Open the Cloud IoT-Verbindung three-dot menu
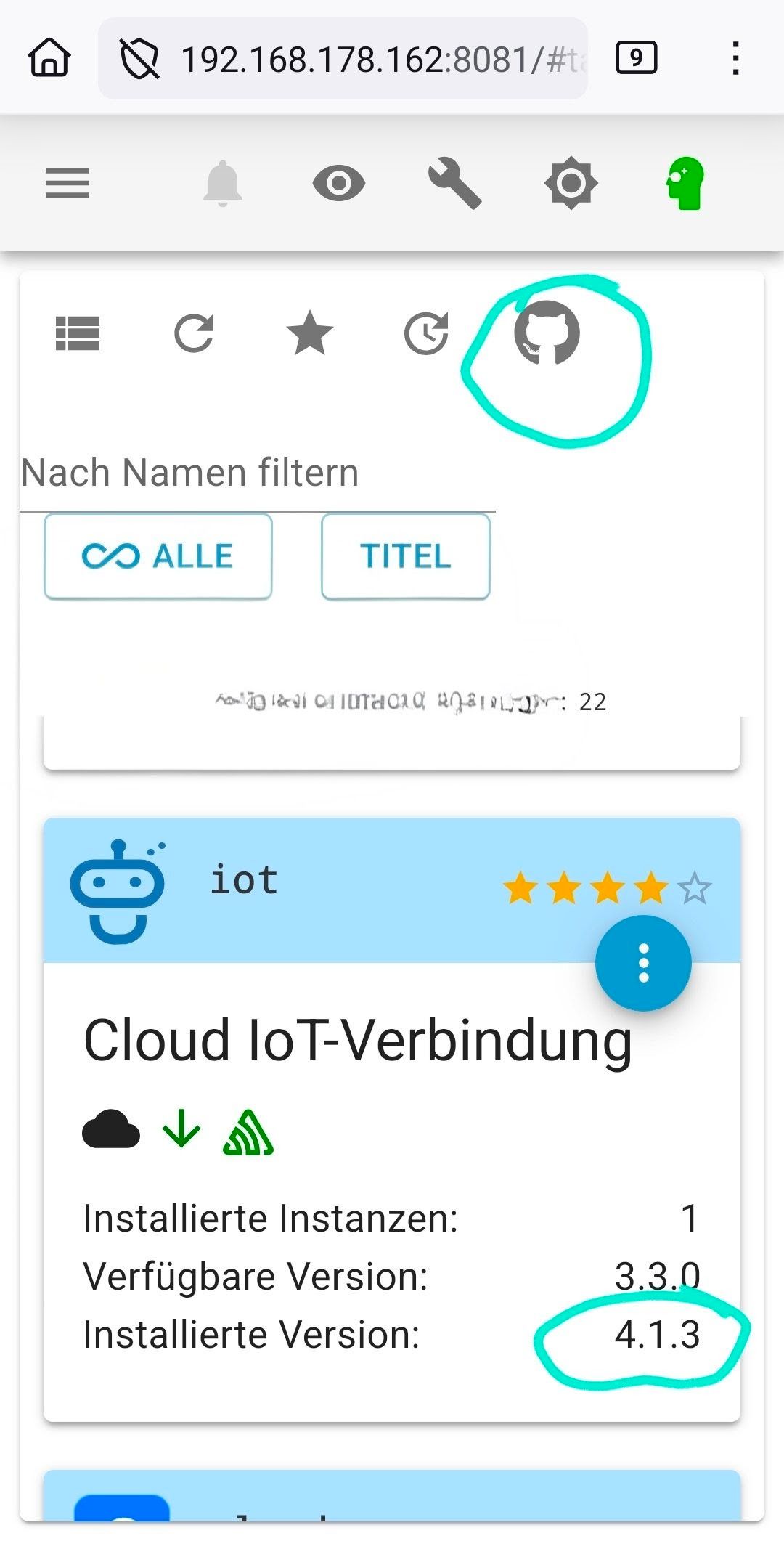784x1541 pixels. click(642, 962)
